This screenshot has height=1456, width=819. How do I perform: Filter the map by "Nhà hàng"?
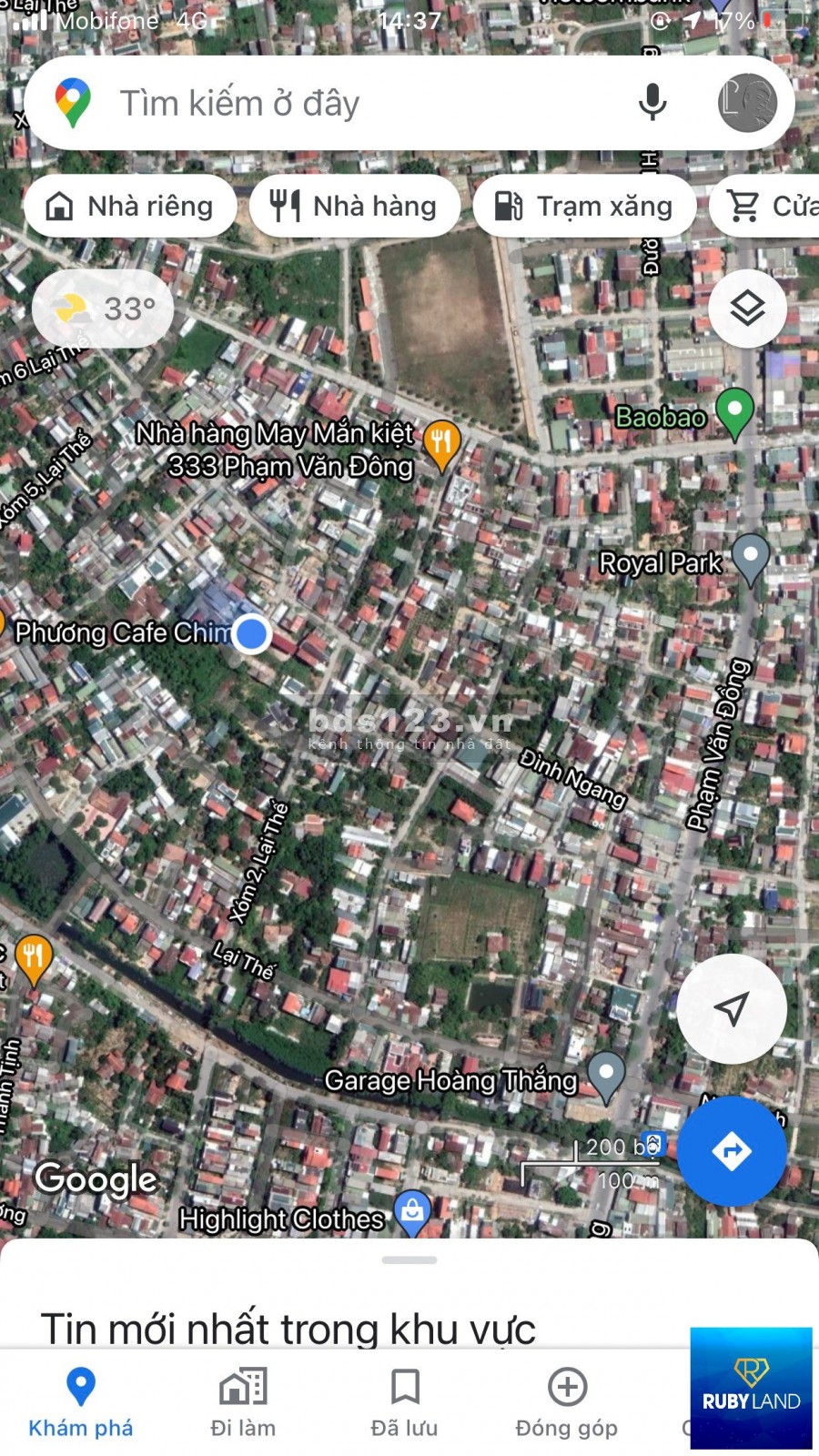(354, 207)
